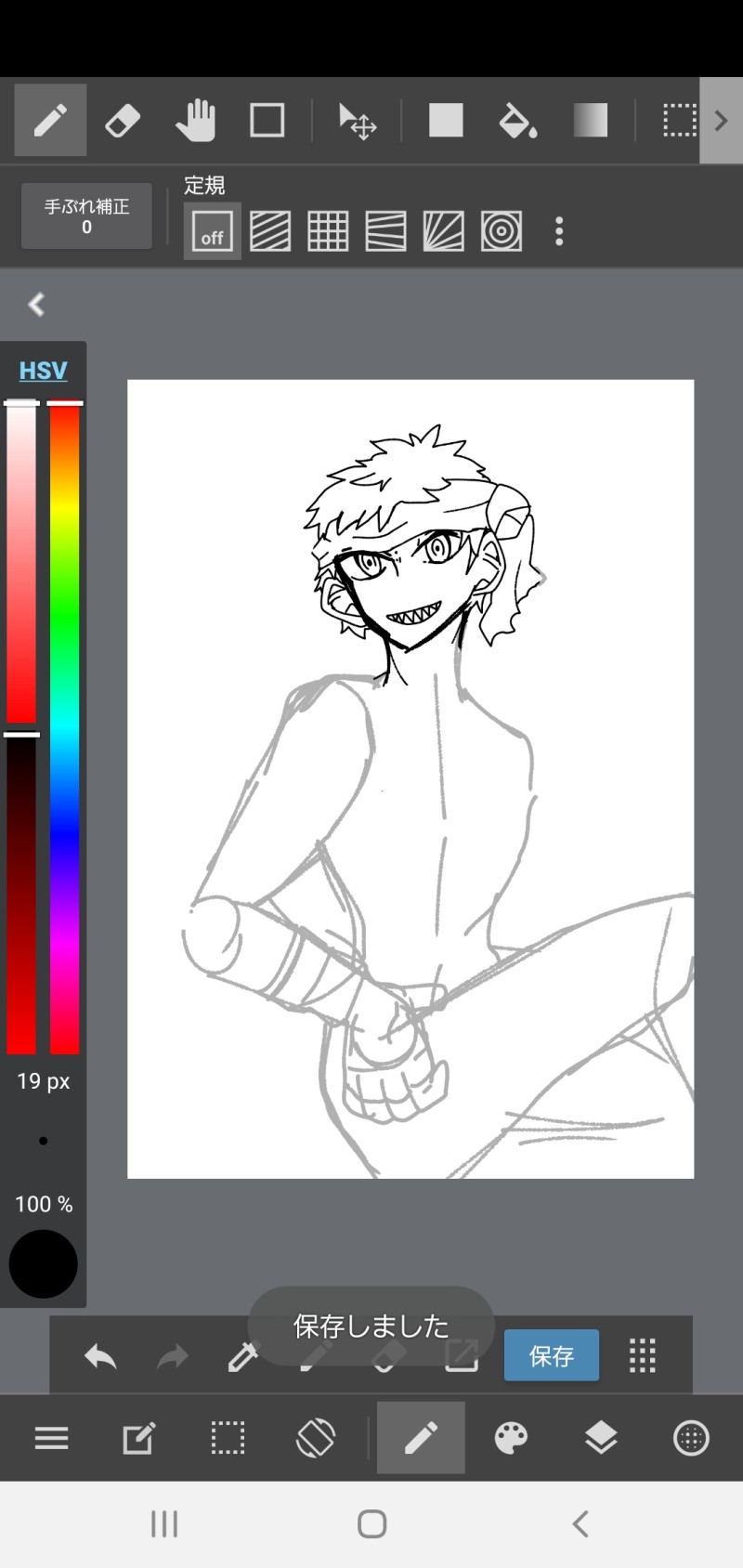Select the eraser tool in top toolbar

[123, 121]
